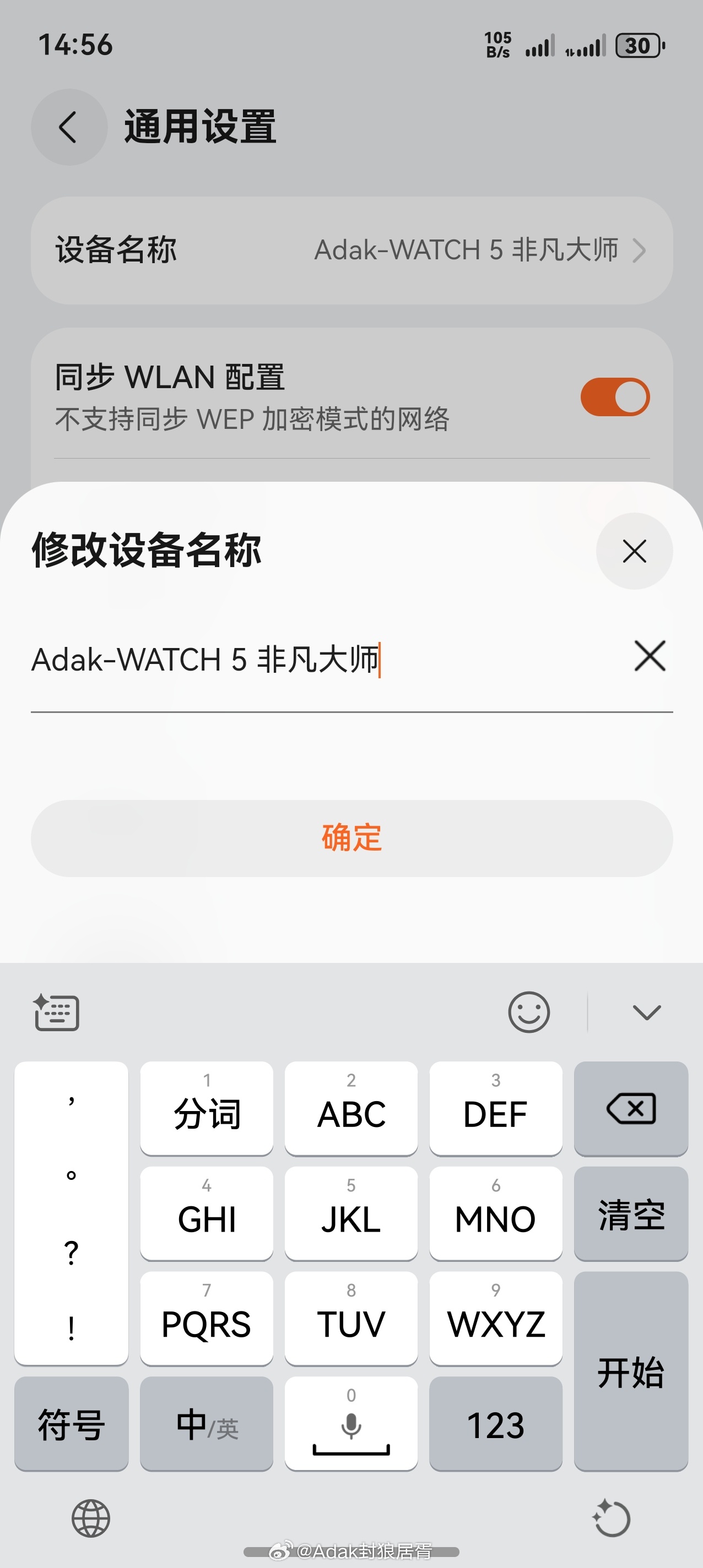Open keyboard settings via the keyboard icon
The width and height of the screenshot is (703, 1568).
click(x=58, y=1011)
